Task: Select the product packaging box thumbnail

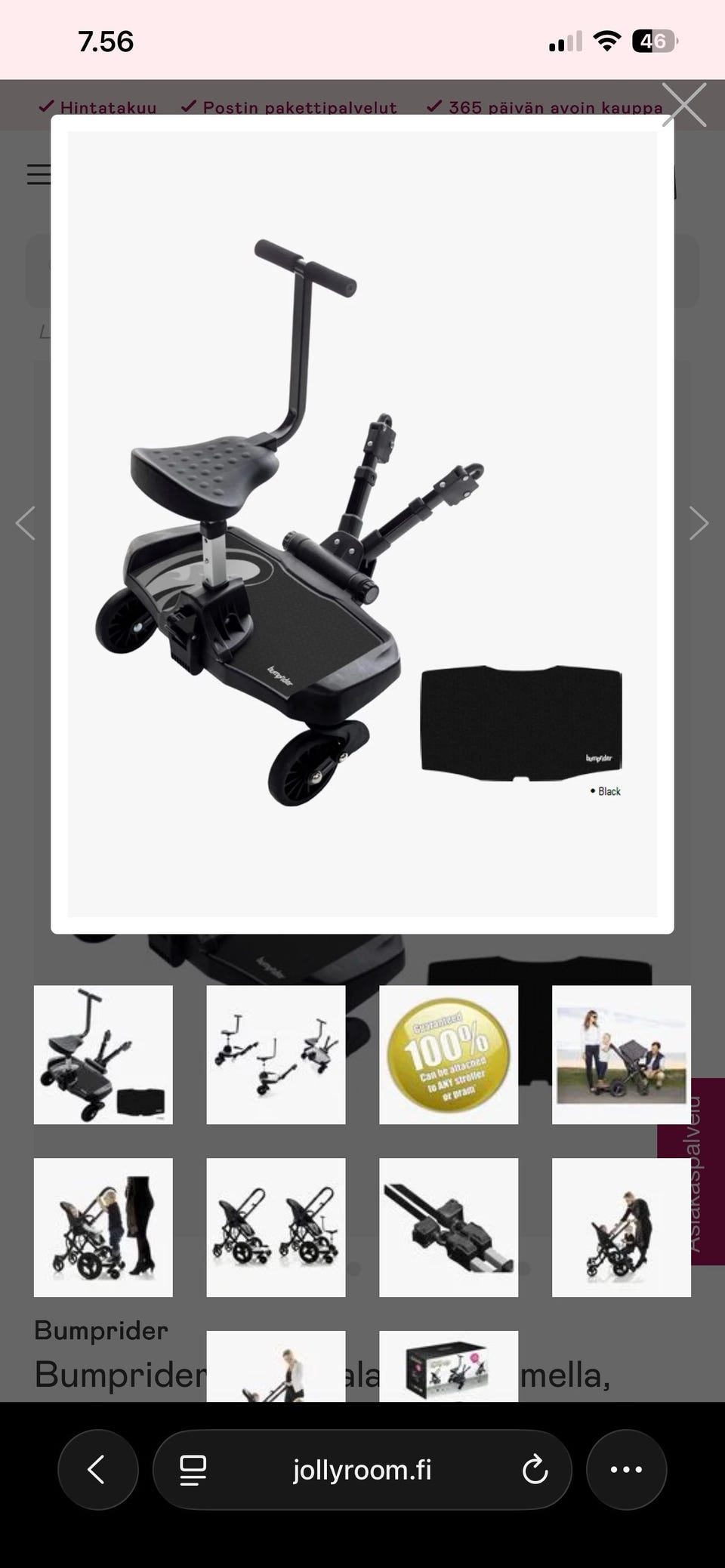Action: point(449,1366)
